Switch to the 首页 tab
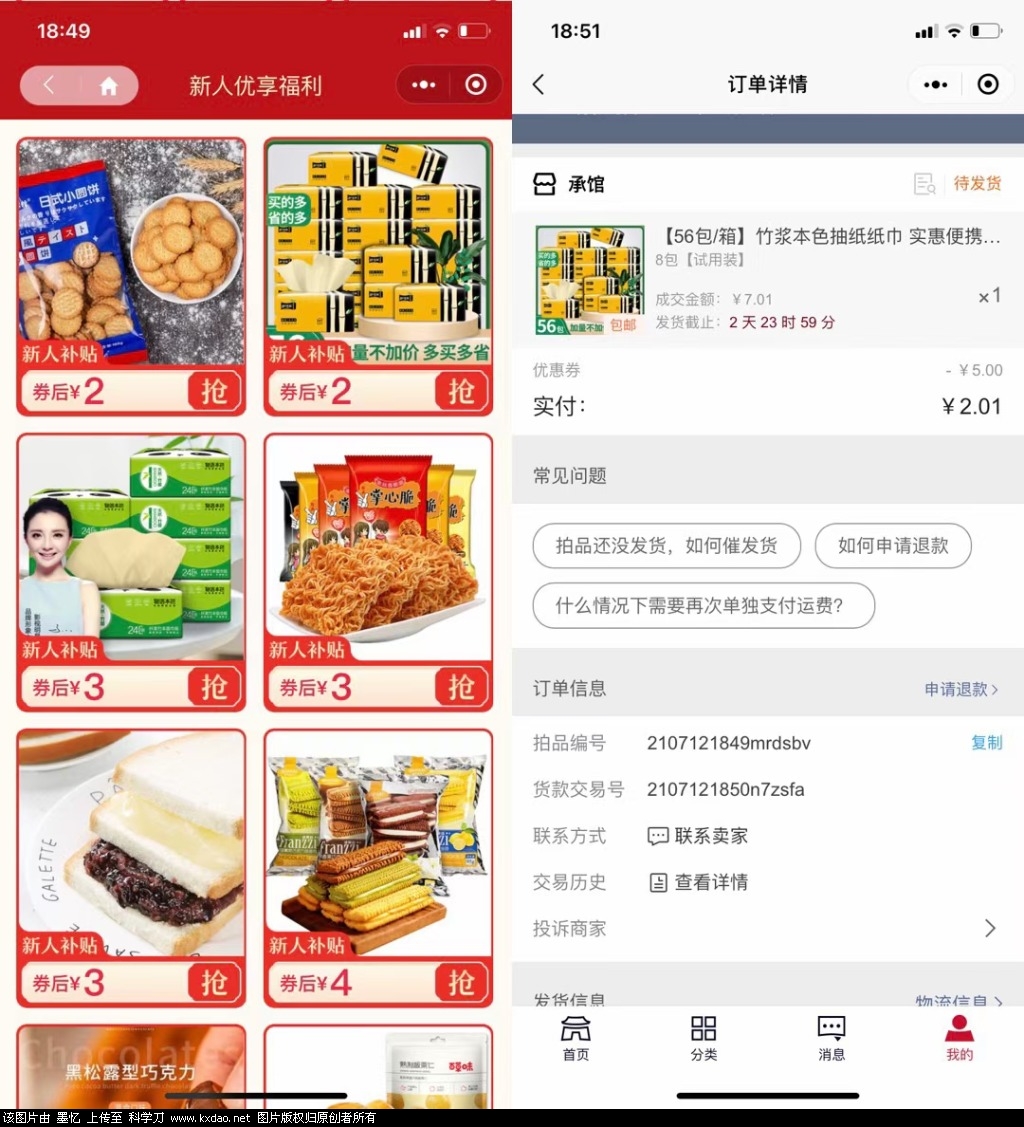 575,1038
